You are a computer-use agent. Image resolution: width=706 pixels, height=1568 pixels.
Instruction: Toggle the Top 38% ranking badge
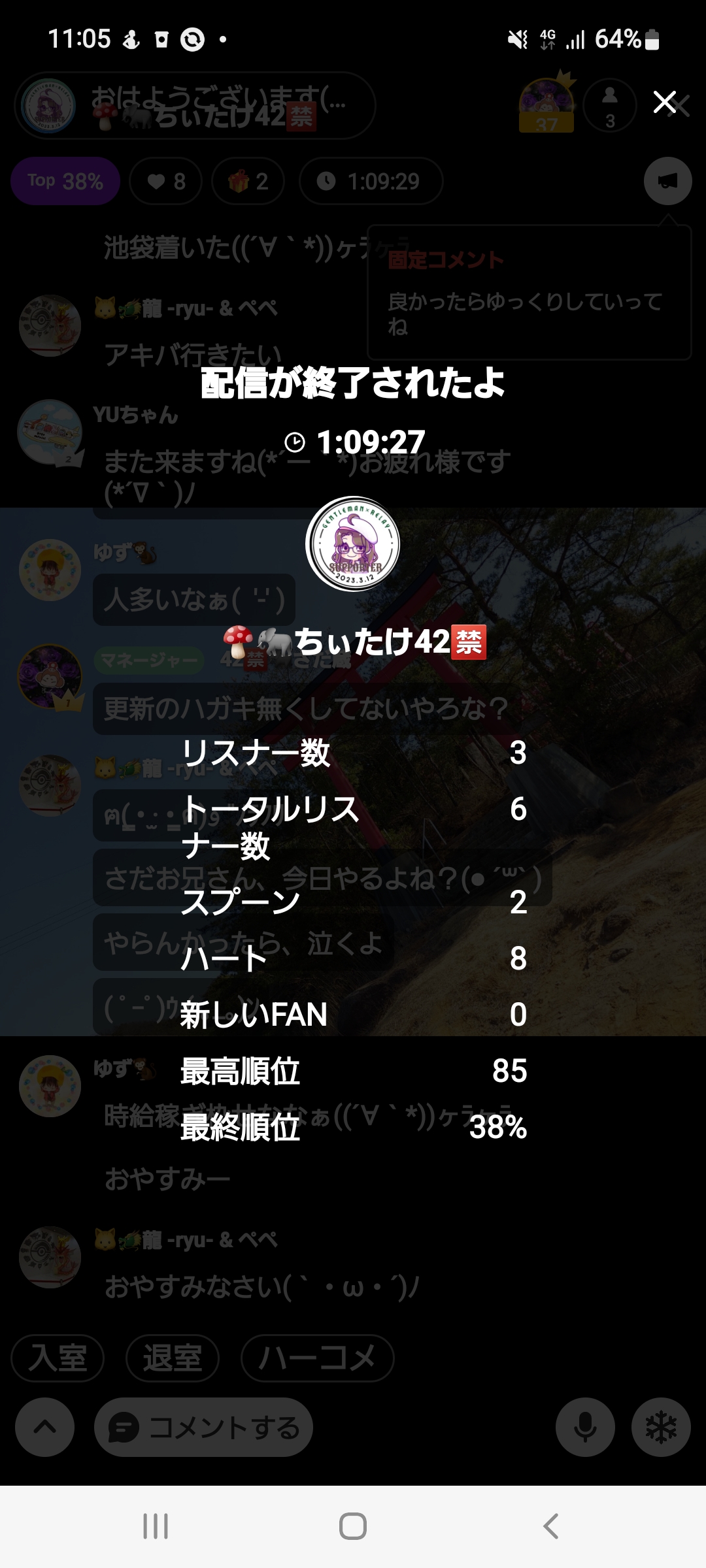64,181
